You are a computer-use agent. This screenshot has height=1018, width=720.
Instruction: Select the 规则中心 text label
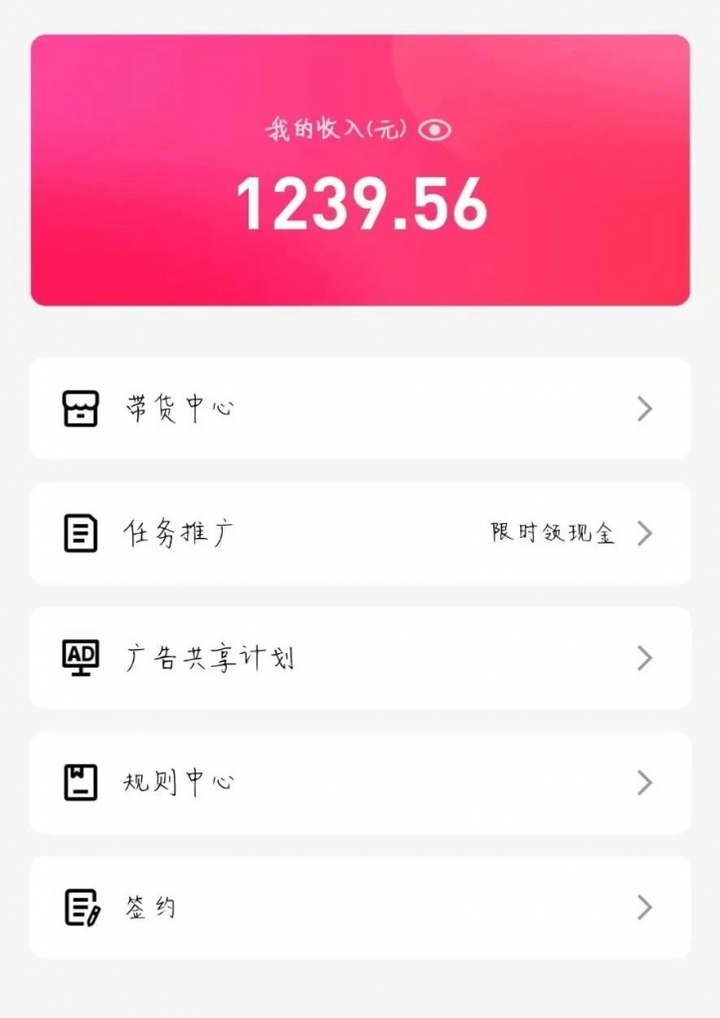coord(178,783)
